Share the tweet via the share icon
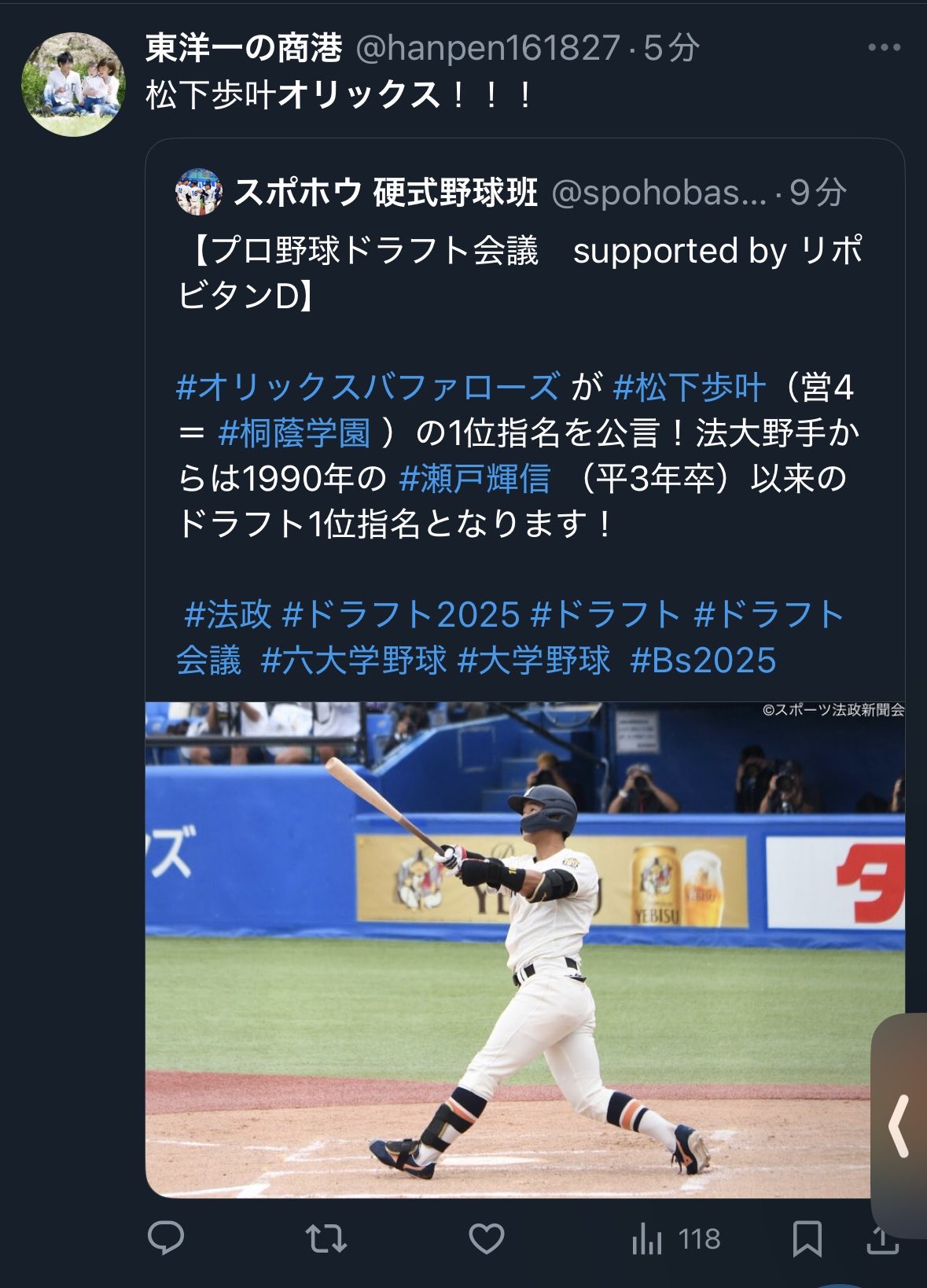The width and height of the screenshot is (927, 1288). coord(882,1240)
